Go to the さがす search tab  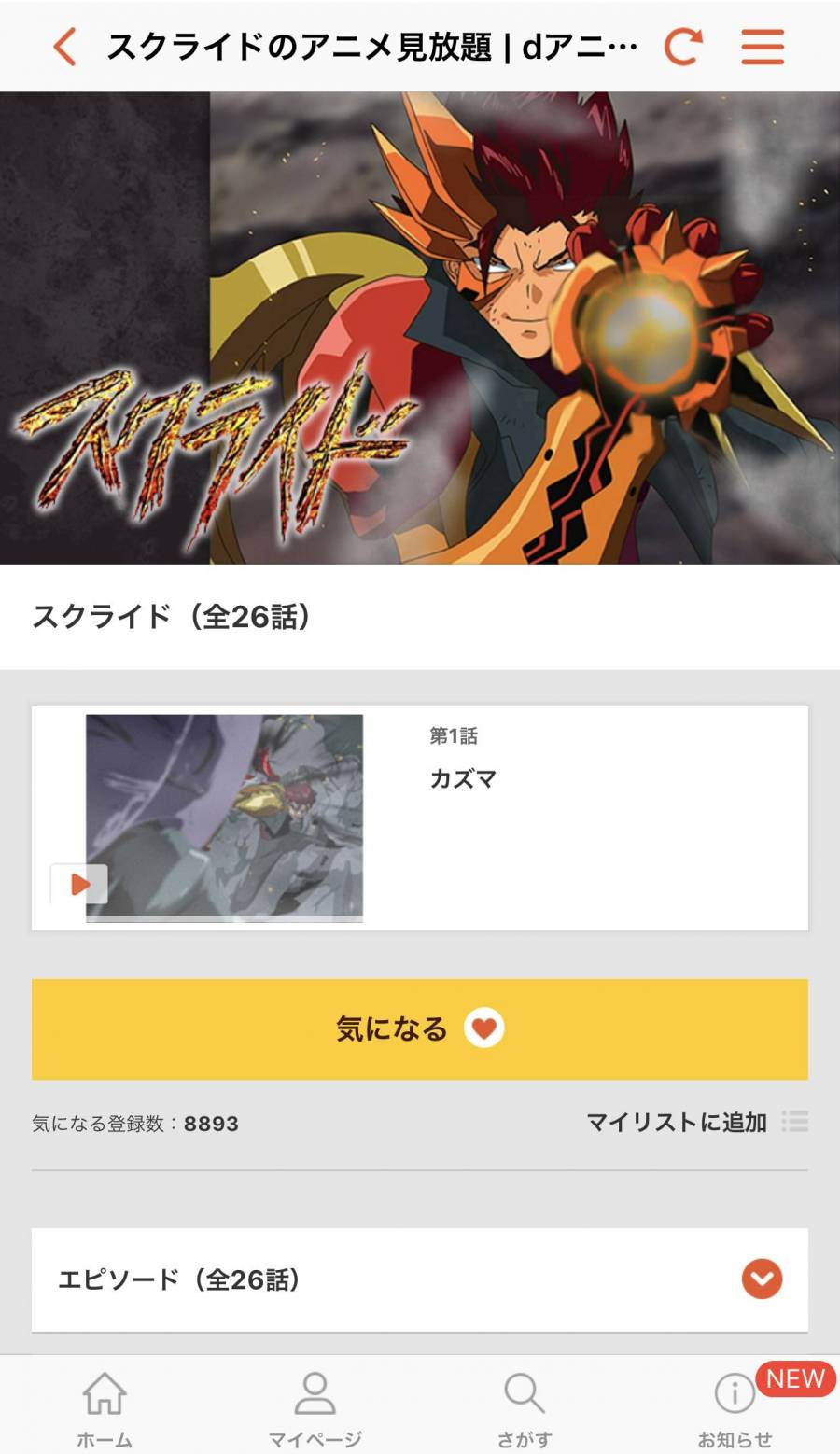pyautogui.click(x=524, y=1406)
